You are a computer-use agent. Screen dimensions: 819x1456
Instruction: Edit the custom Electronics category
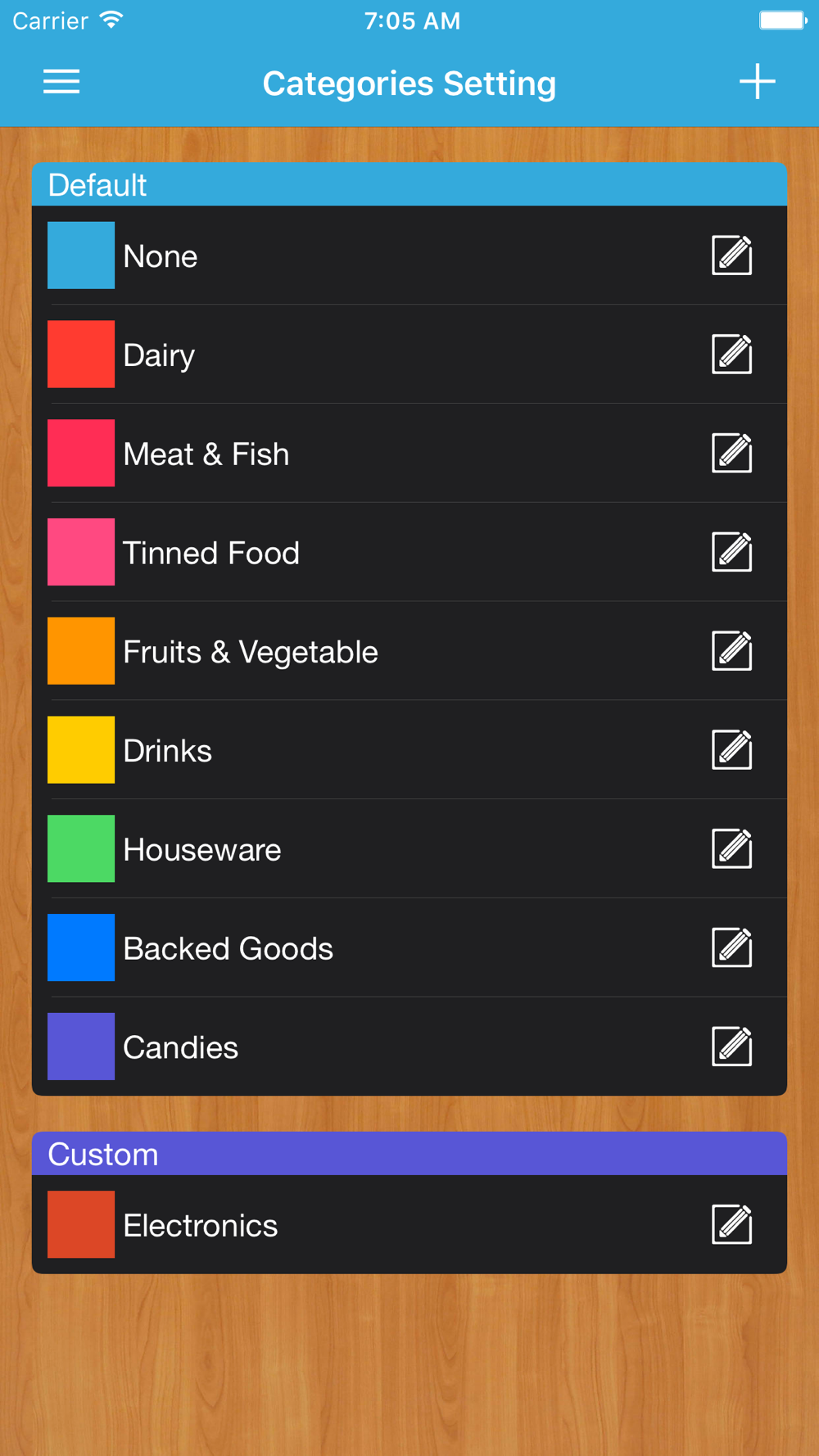(x=732, y=1224)
